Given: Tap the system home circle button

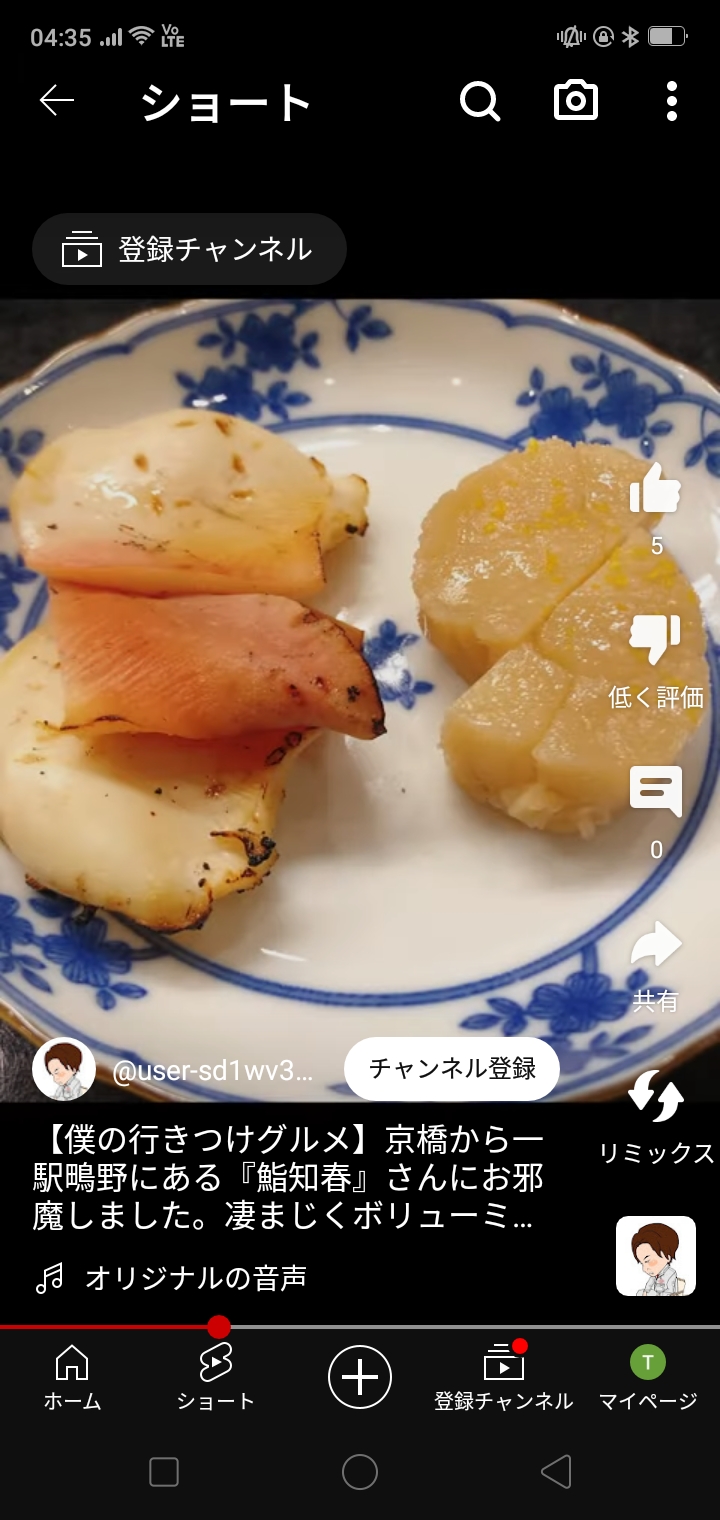Looking at the screenshot, I should 360,1472.
